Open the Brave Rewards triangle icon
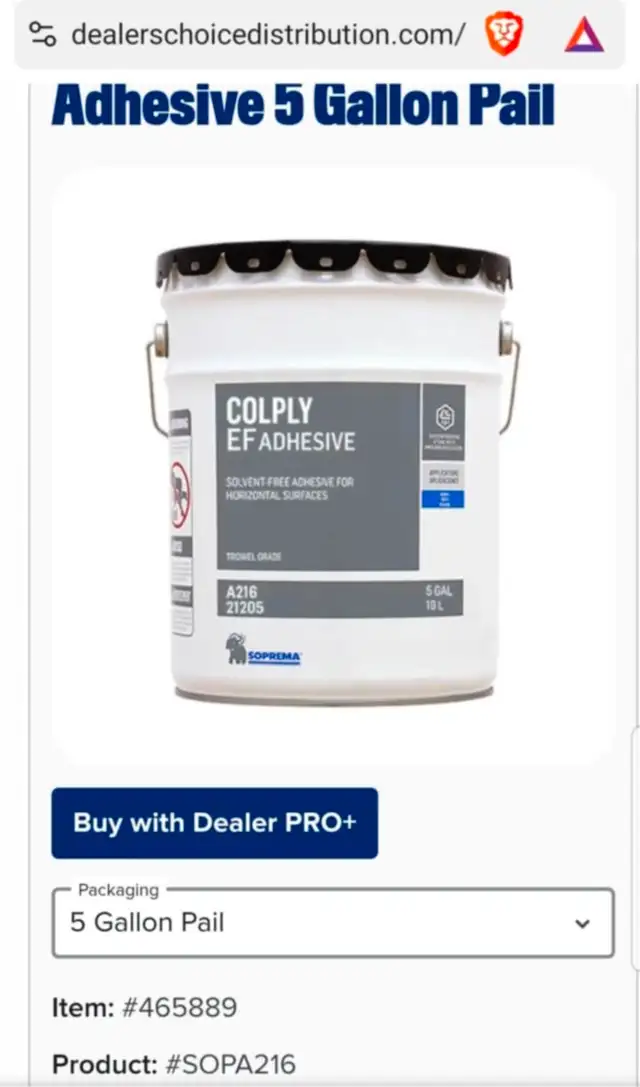 pos(585,35)
